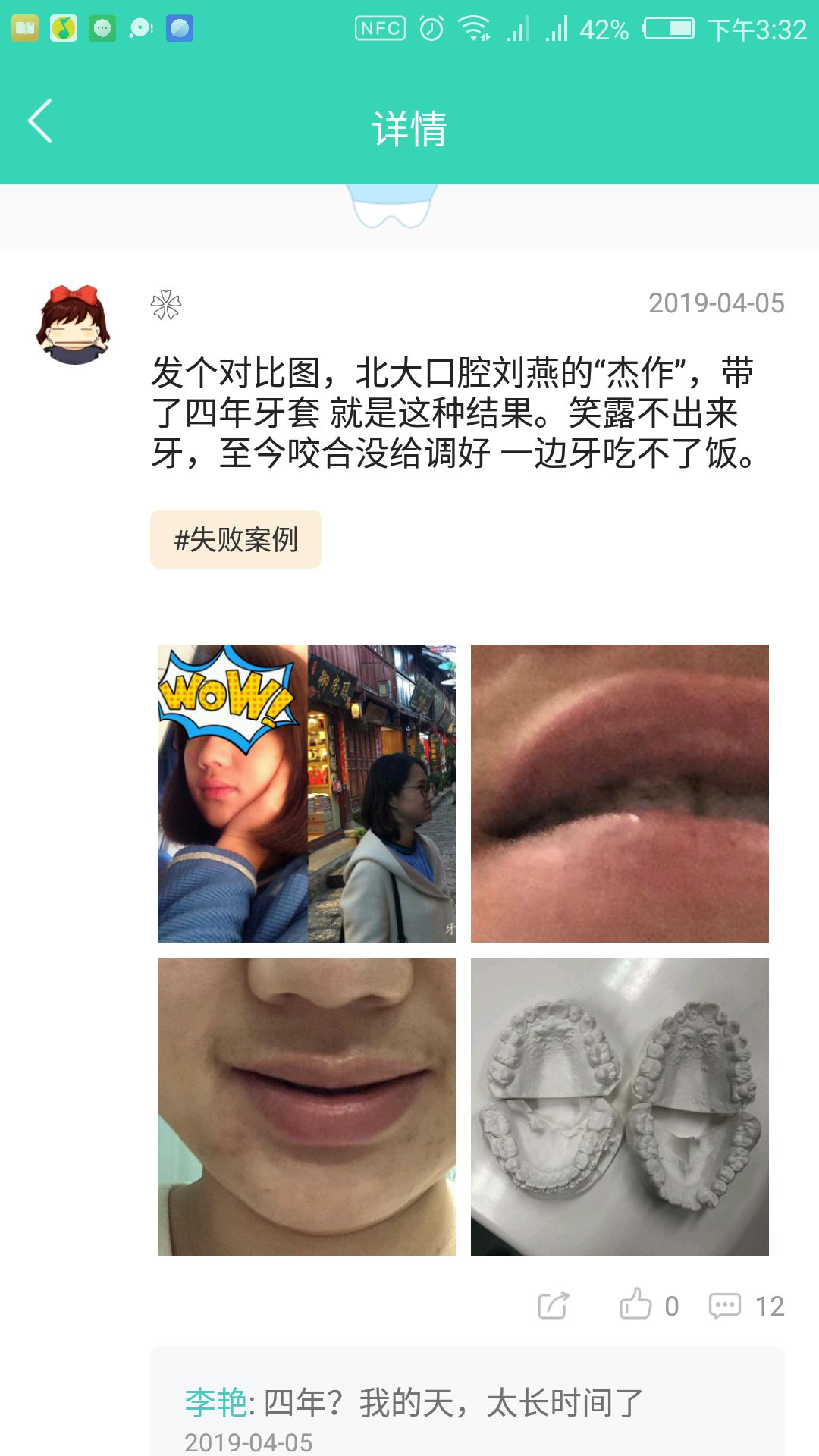The width and height of the screenshot is (819, 1456).
Task: Open the WOW sticker comparison photo
Action: [306, 793]
